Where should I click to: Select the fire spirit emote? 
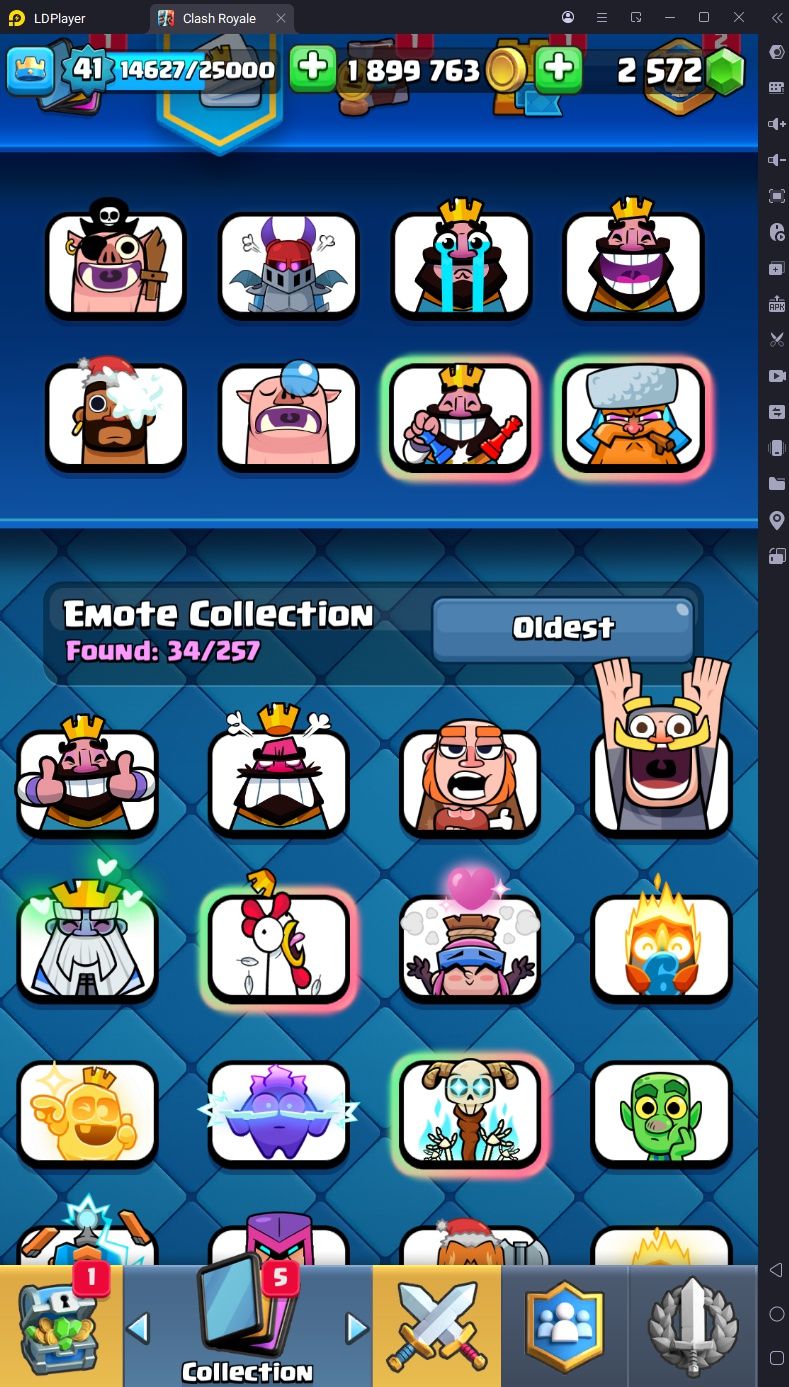pyautogui.click(x=661, y=948)
